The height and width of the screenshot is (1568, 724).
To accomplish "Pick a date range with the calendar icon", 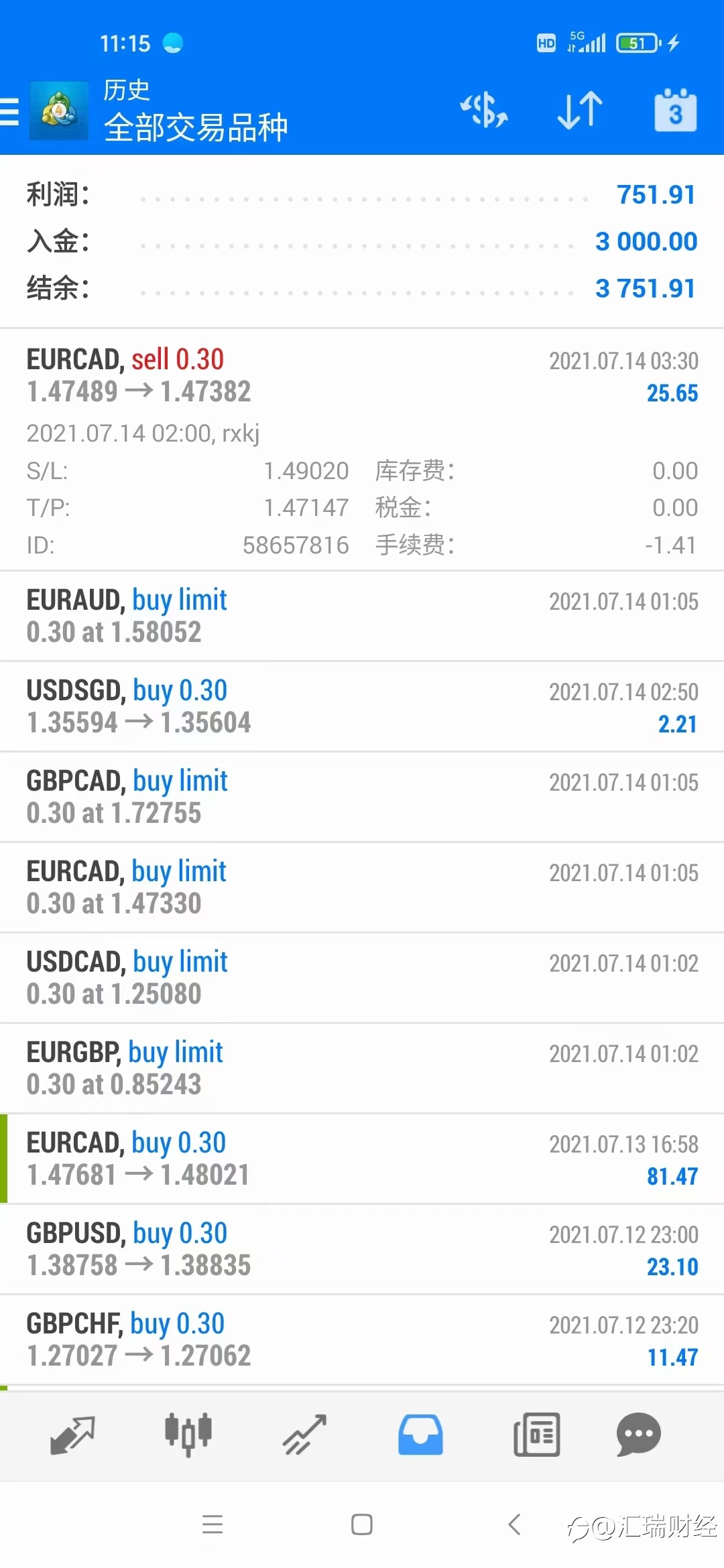I will (x=675, y=110).
